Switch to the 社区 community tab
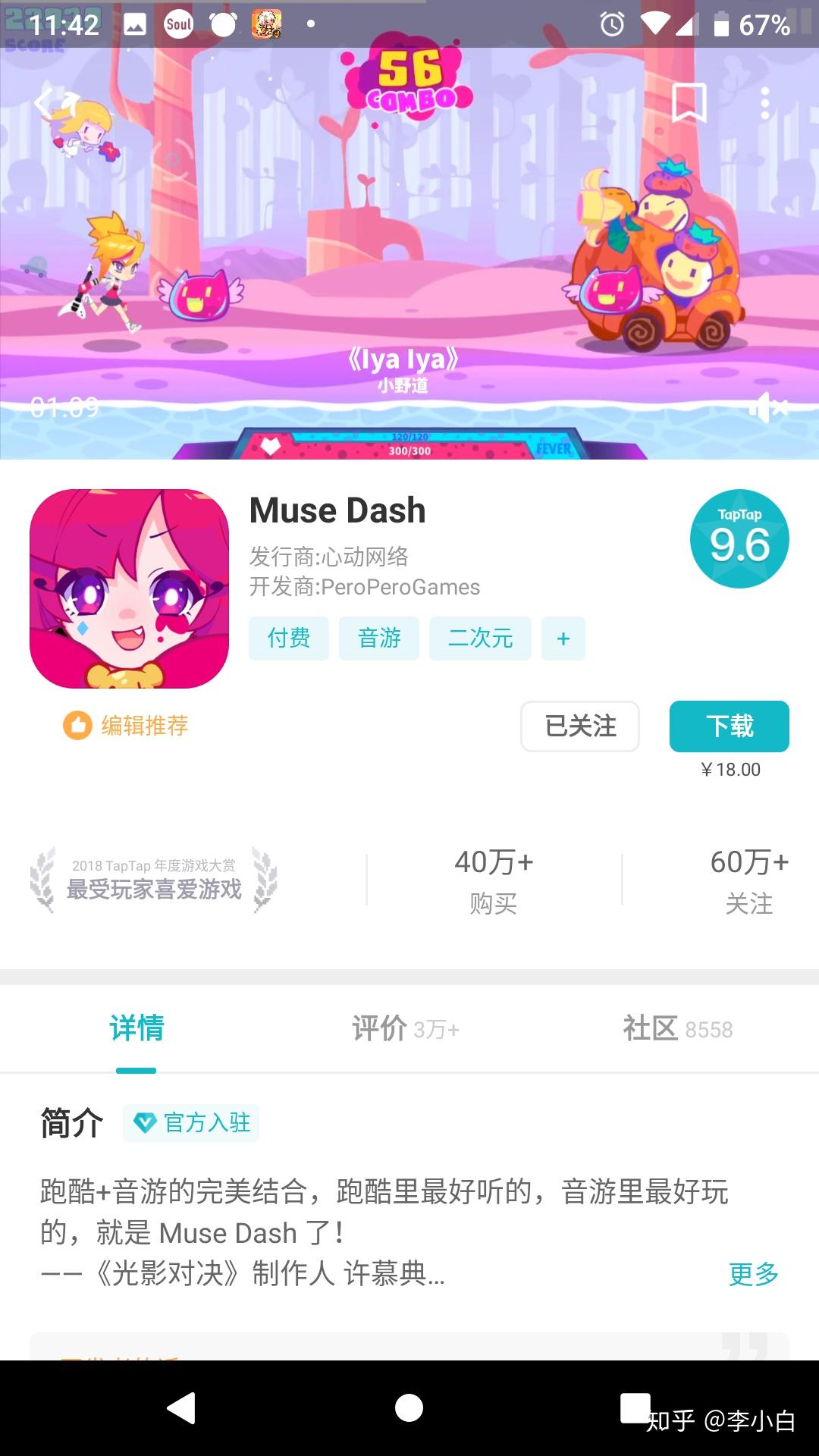Screen dimensions: 819x1456 click(x=677, y=1029)
